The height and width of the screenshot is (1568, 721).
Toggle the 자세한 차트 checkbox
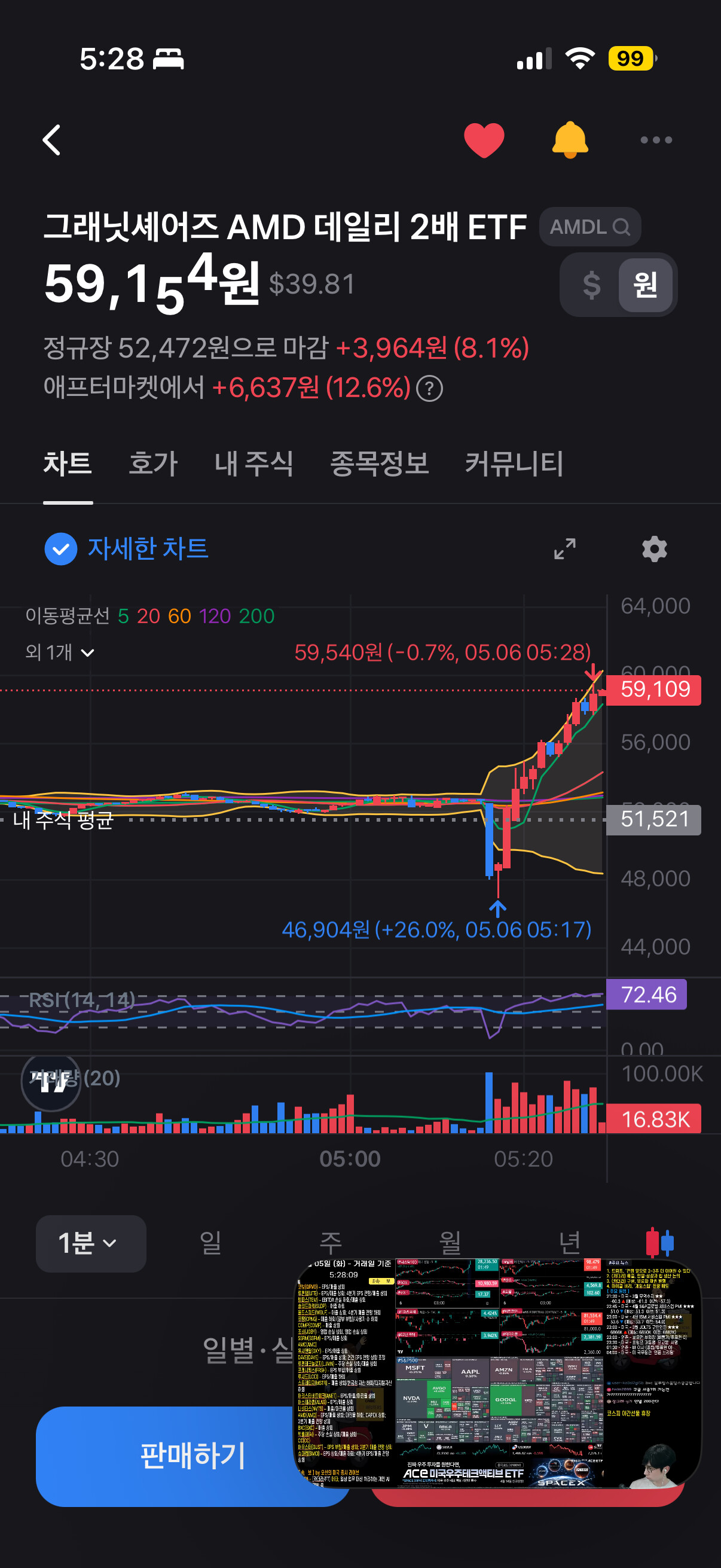61,549
